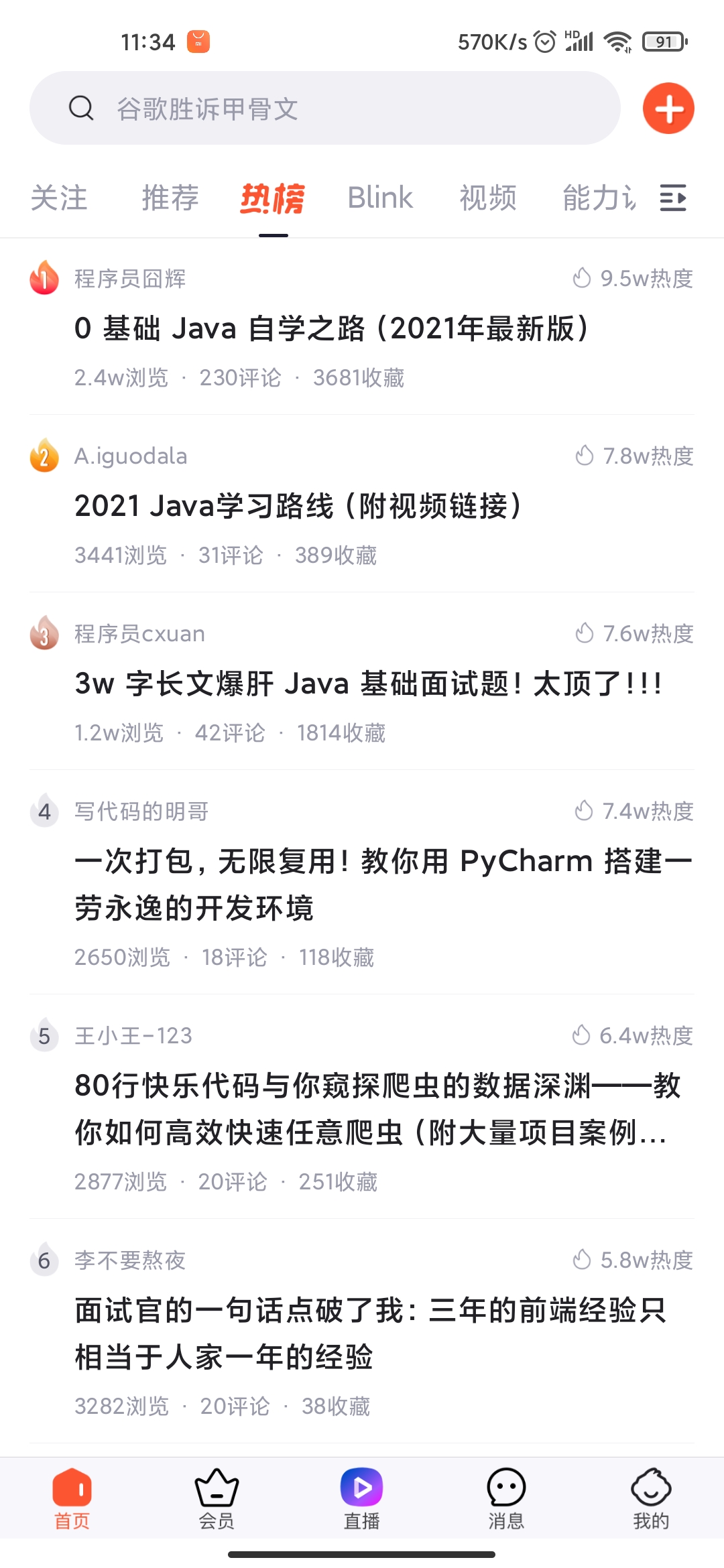Open the 80行快乐代码 爬虫 article

(x=375, y=1109)
